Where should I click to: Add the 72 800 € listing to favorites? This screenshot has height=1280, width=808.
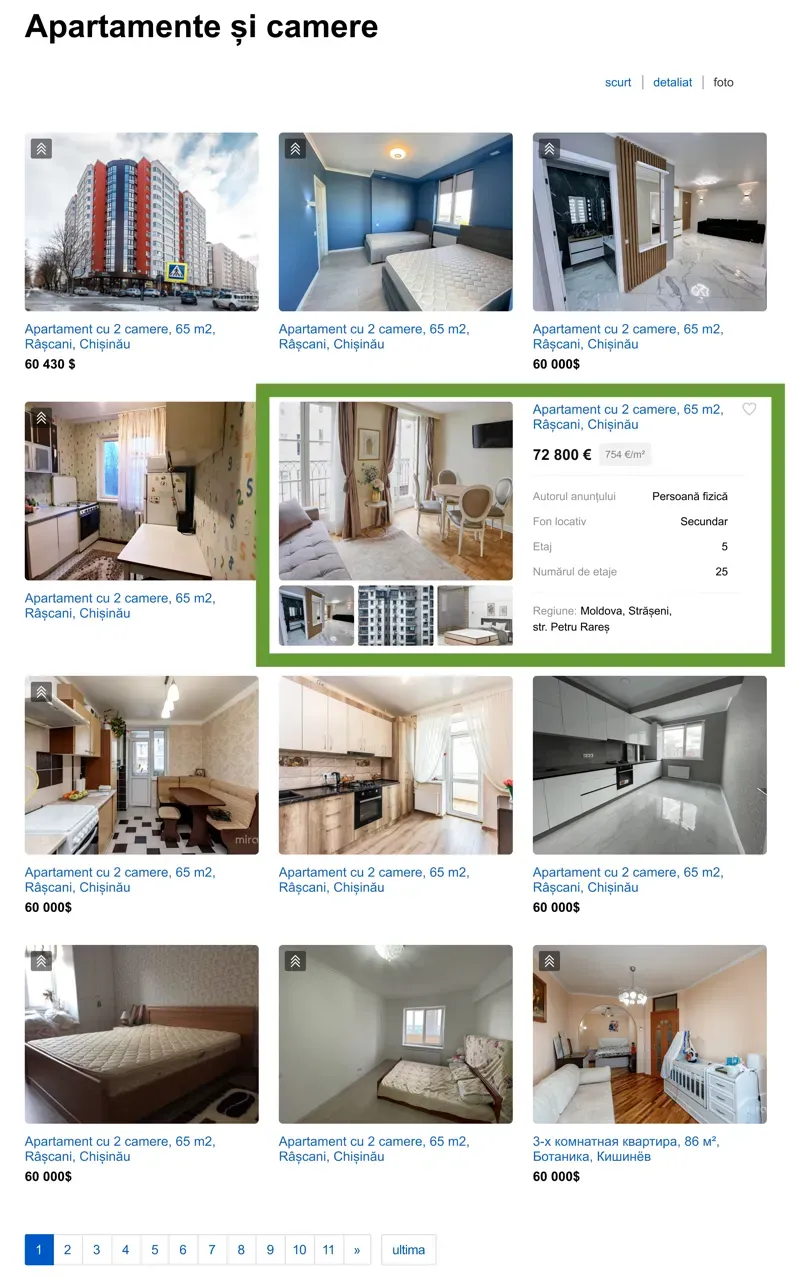(x=749, y=409)
